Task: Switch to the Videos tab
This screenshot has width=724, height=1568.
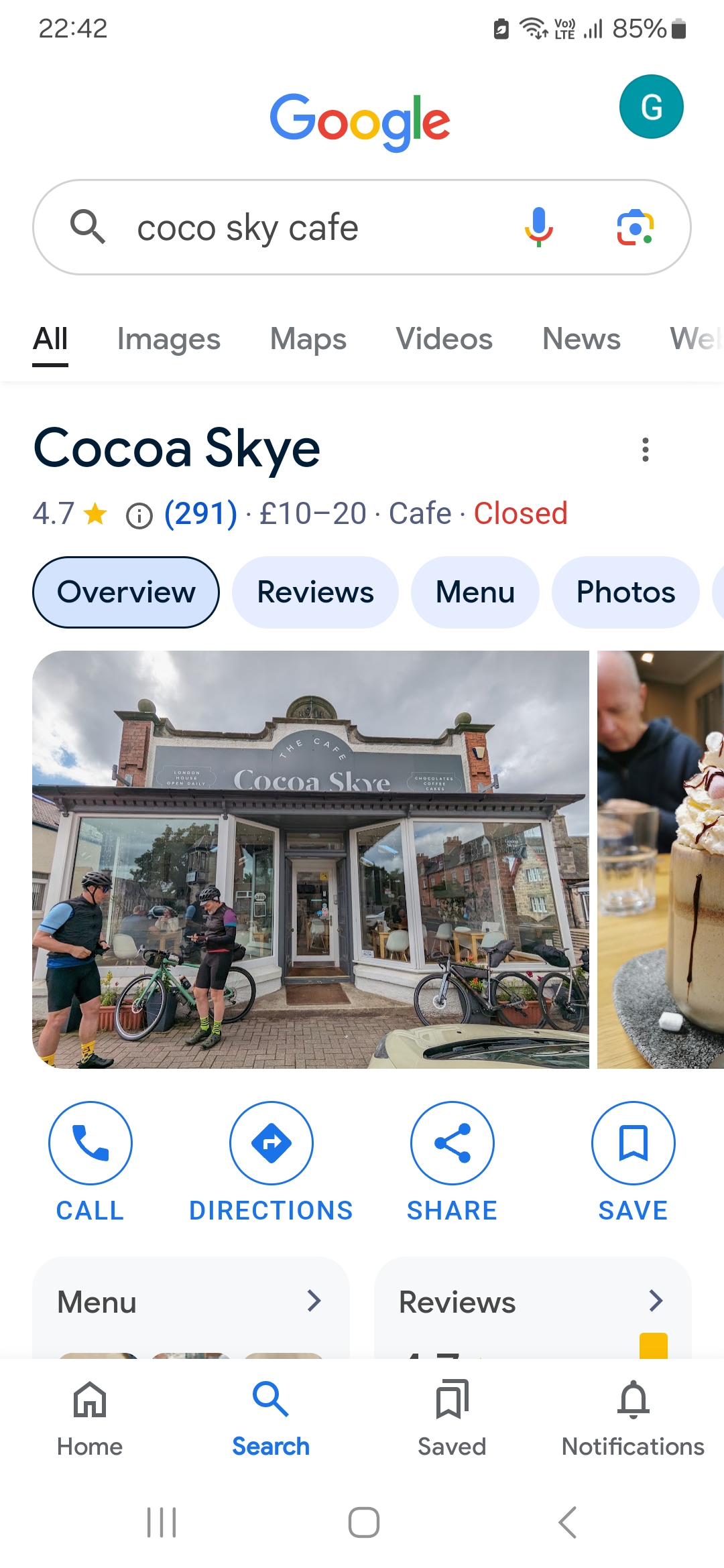Action: (444, 339)
